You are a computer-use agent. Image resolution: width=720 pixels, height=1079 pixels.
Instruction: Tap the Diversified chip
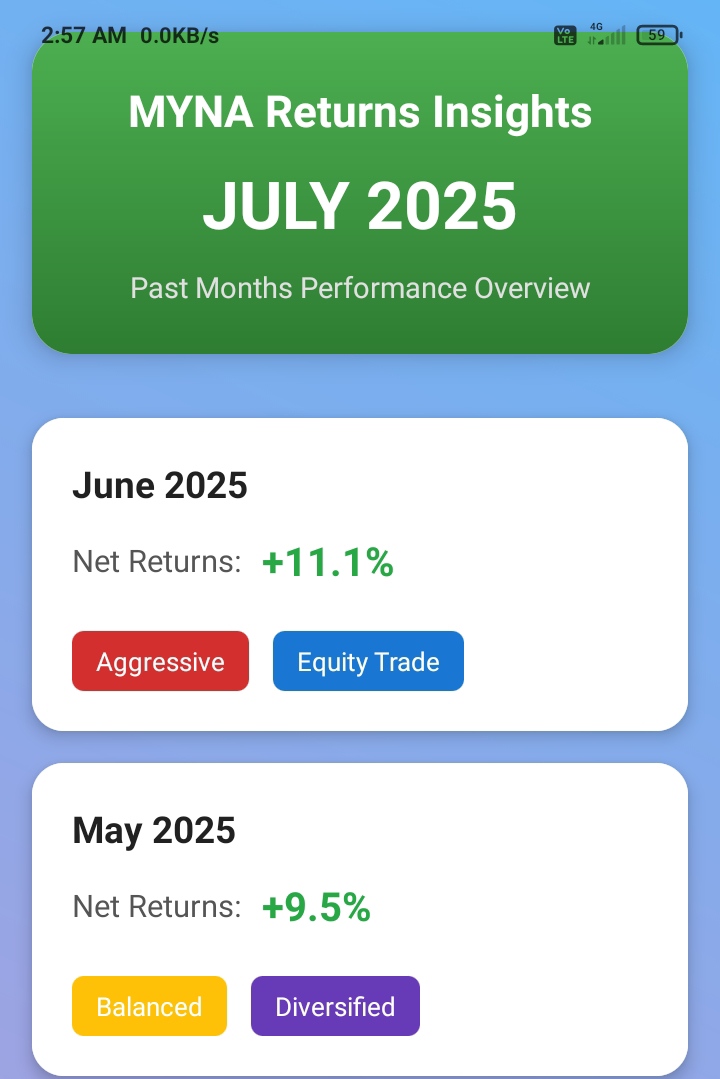click(335, 1006)
